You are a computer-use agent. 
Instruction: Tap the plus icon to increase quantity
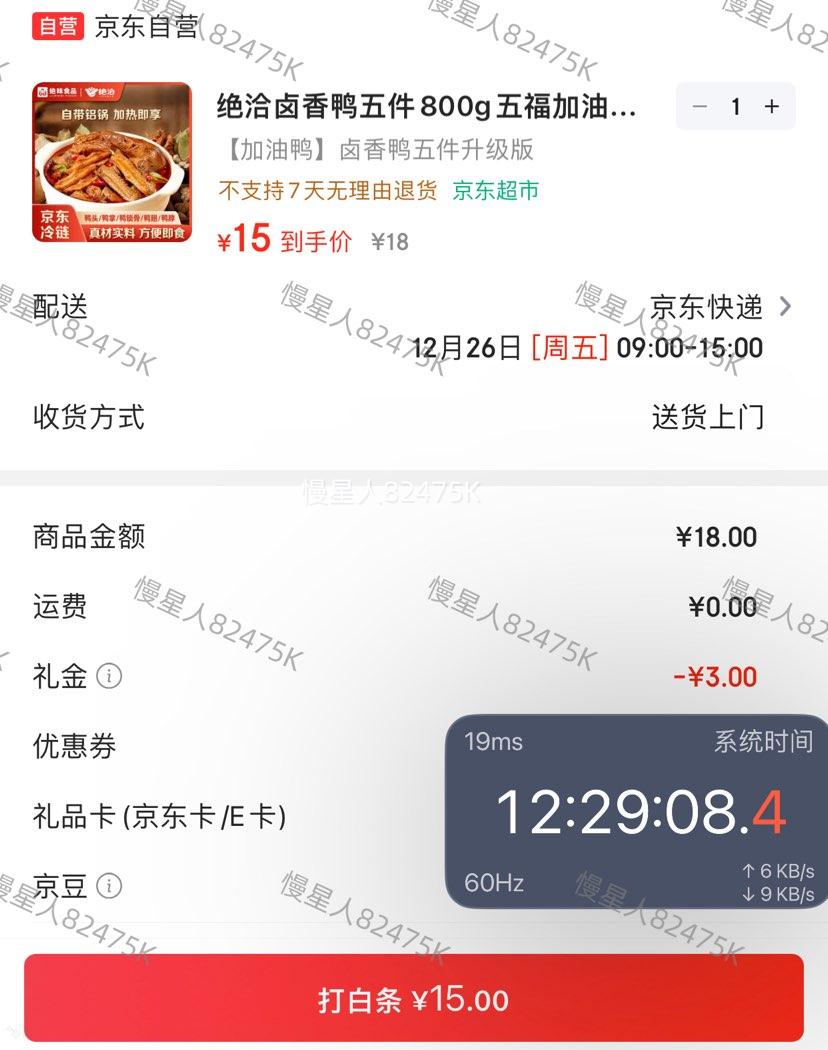(x=772, y=106)
